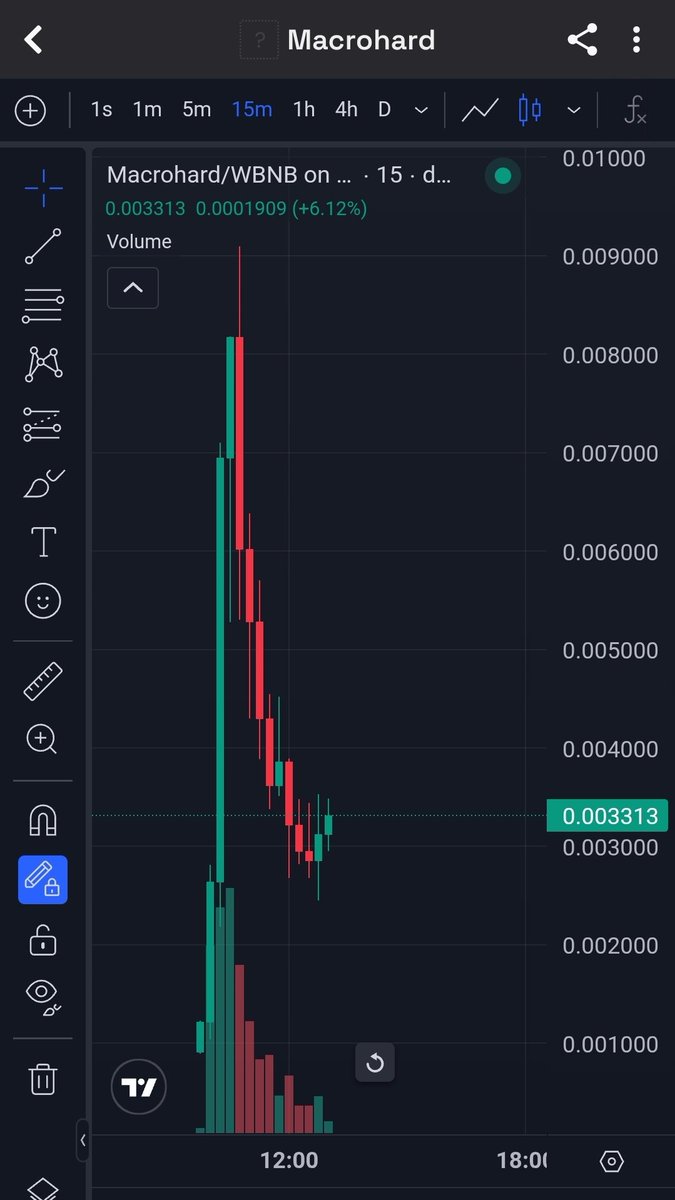This screenshot has height=1200, width=675.
Task: Open the emoji sticker tool
Action: [43, 601]
